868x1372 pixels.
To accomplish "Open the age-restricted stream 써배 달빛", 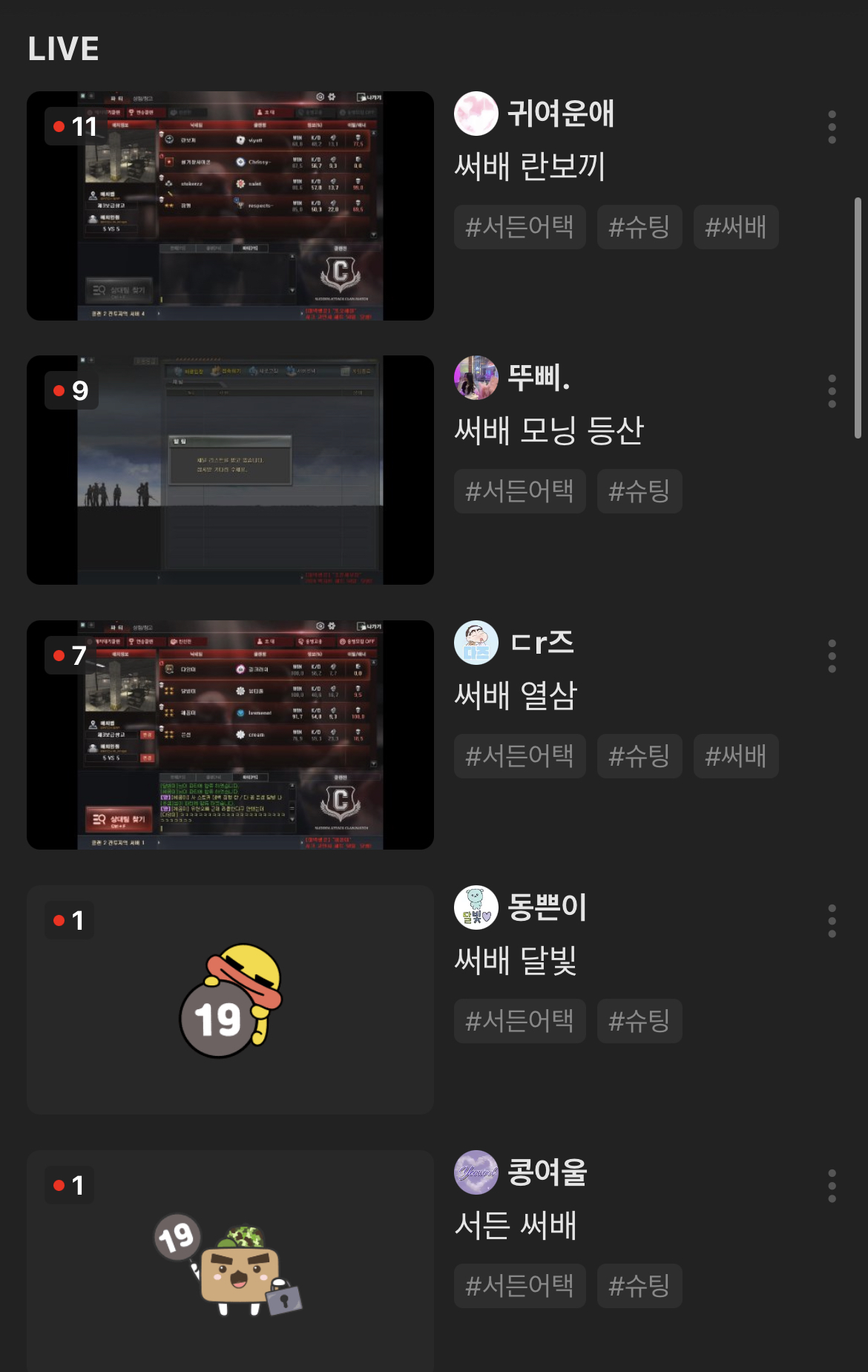I will point(230,1000).
